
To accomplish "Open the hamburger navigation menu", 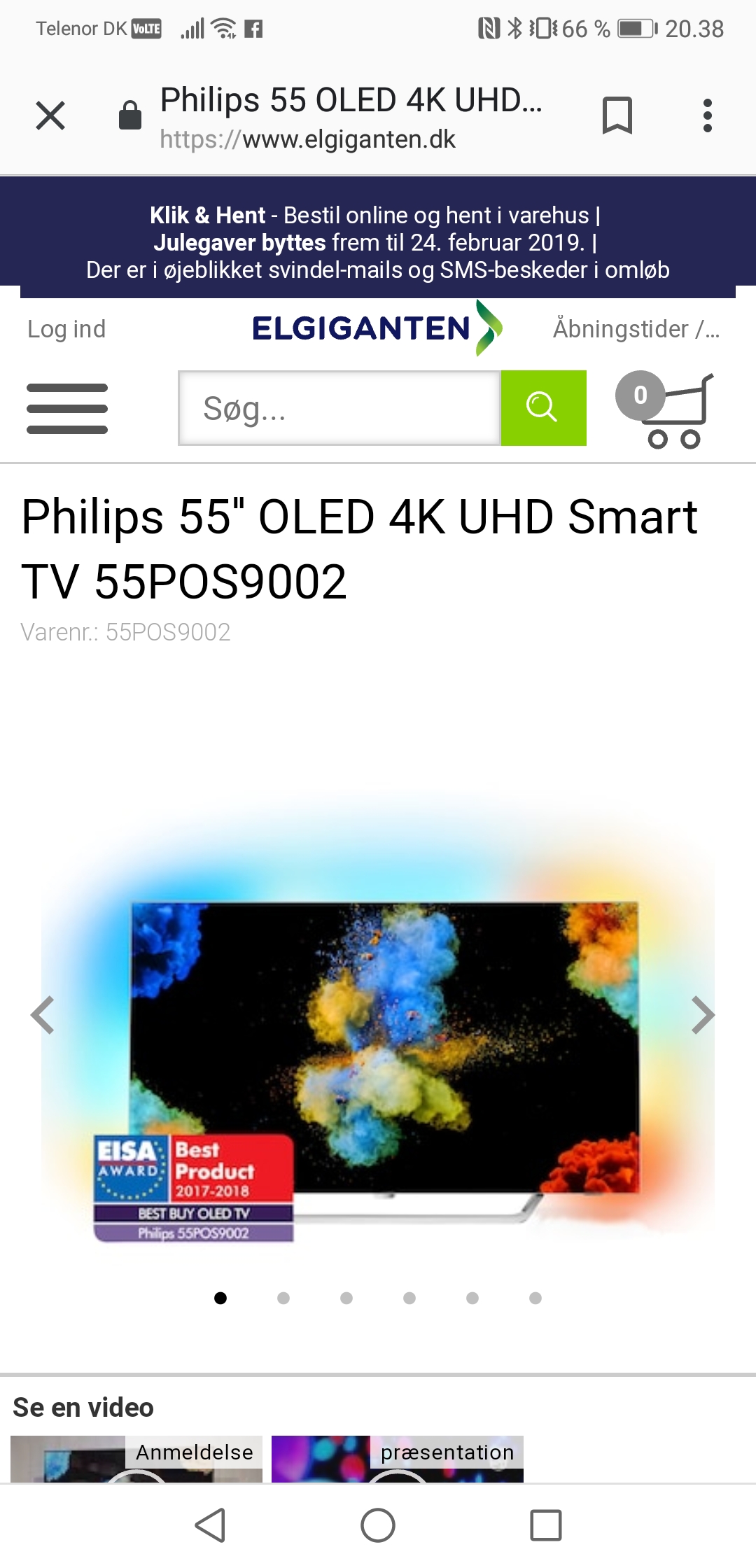I will click(x=67, y=408).
